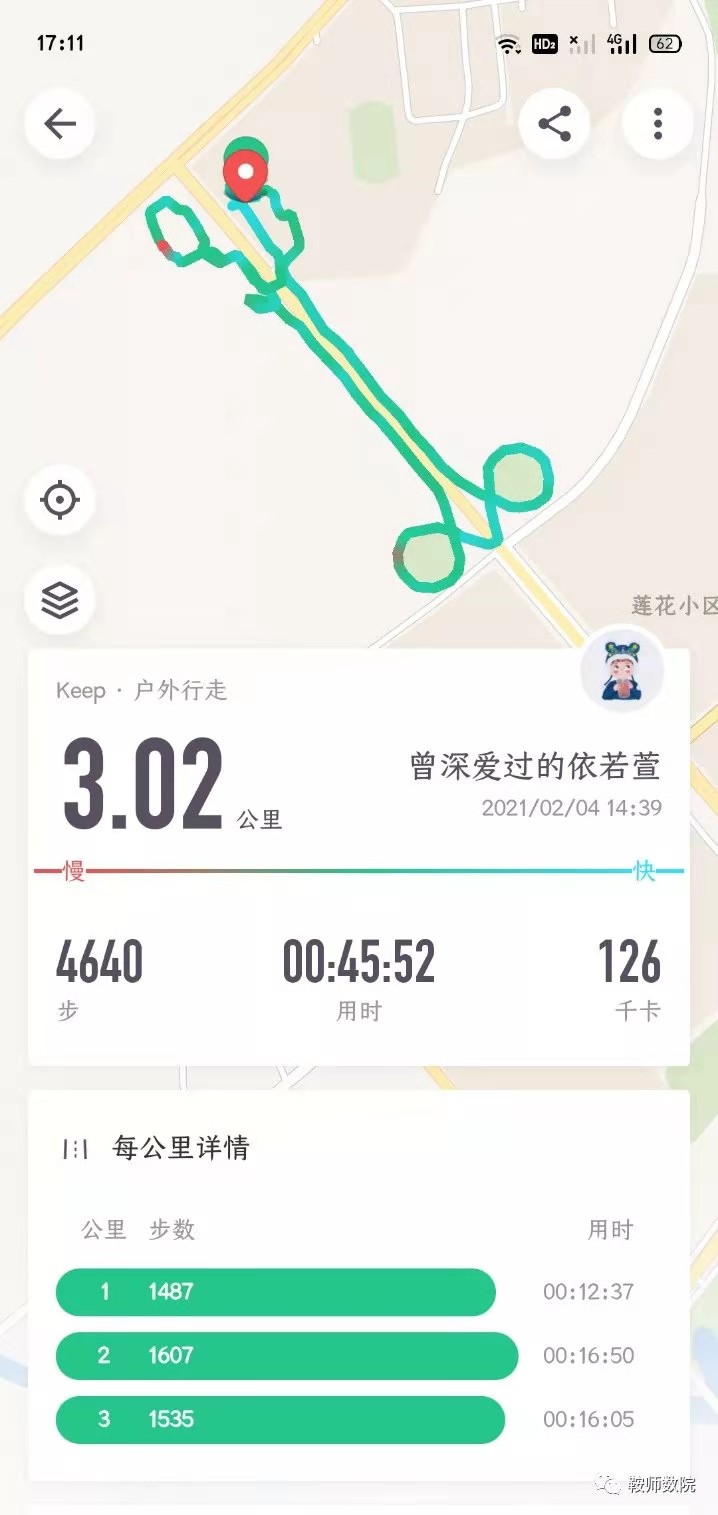Recenter the map on the route

point(60,499)
